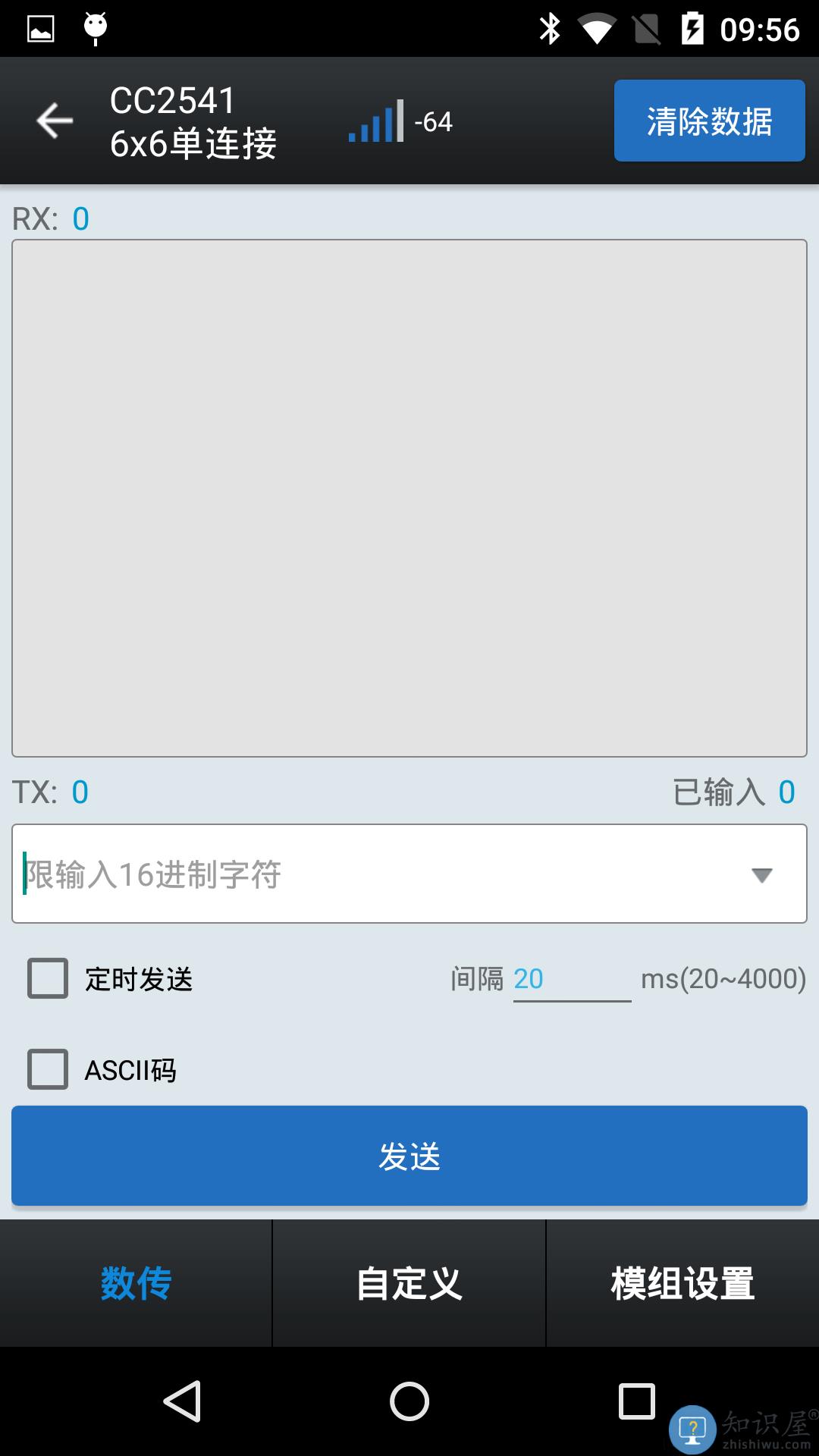
Task: Check the ASCII码 checkbox
Action: 48,1069
